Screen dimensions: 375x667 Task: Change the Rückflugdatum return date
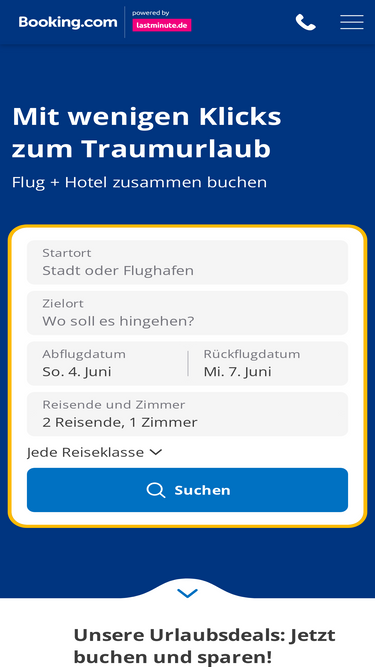268,364
